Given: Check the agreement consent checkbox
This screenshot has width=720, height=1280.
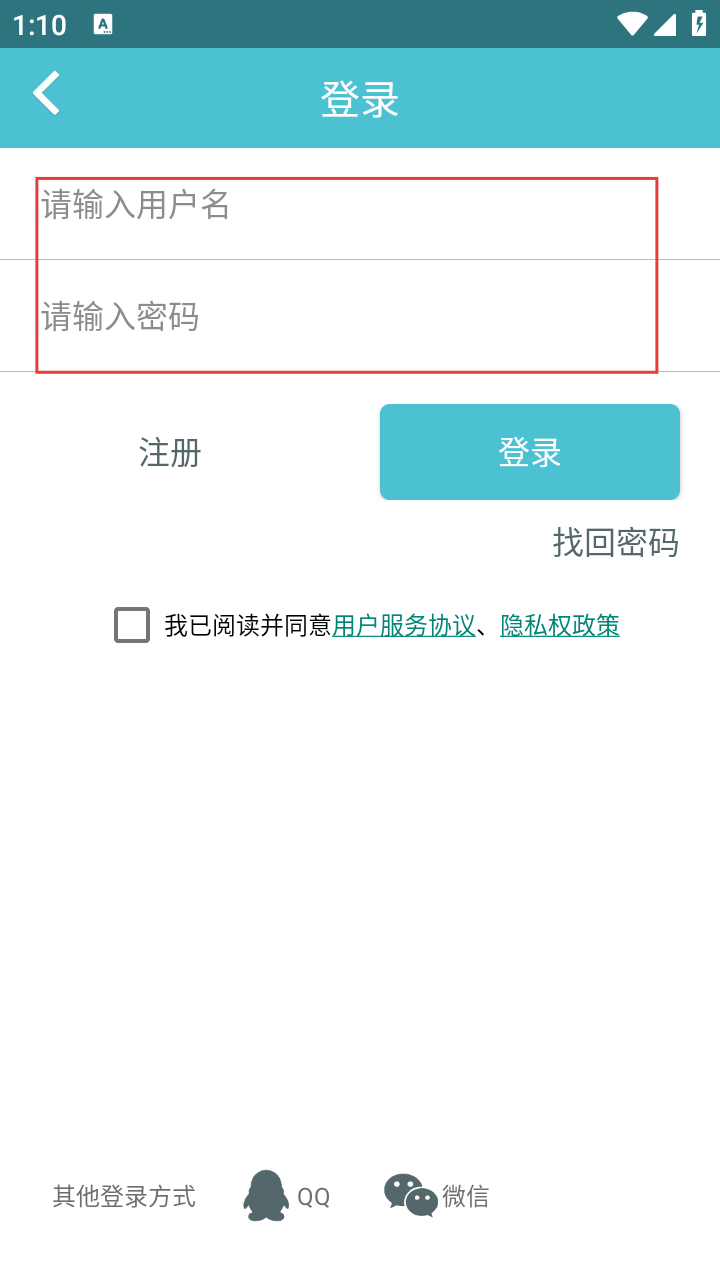Looking at the screenshot, I should [132, 625].
